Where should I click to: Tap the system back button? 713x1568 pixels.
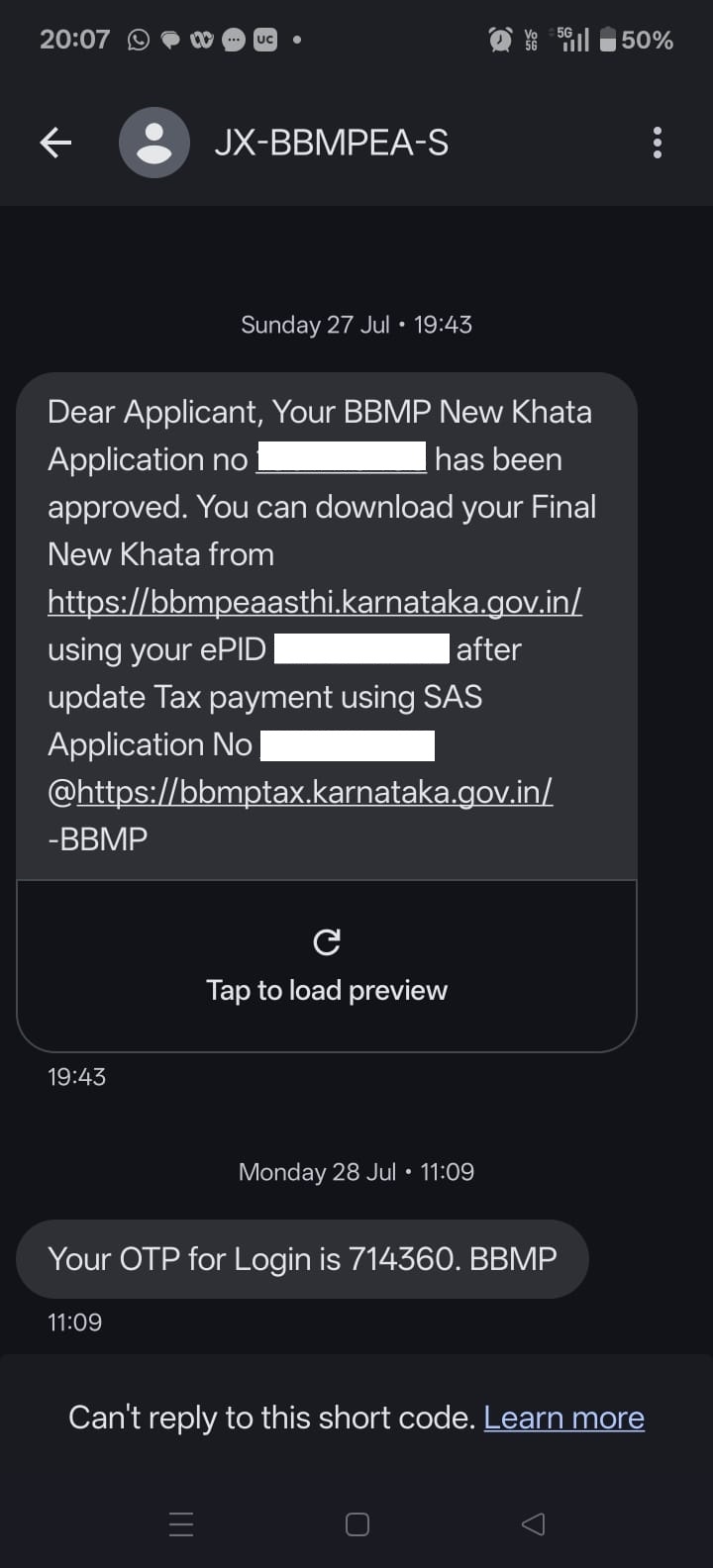pos(533,1523)
